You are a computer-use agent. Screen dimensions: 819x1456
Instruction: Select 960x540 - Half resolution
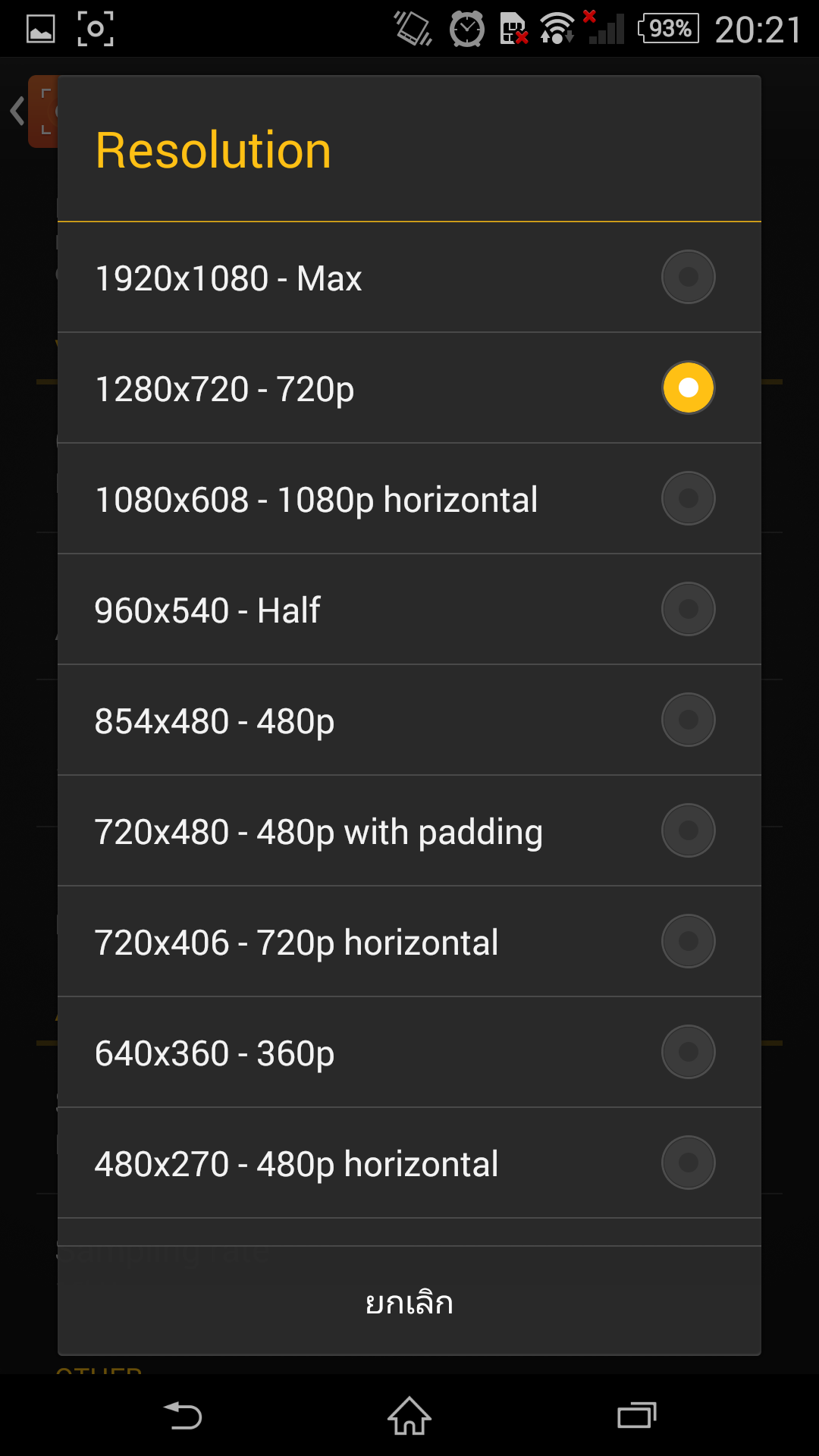pyautogui.click(x=409, y=610)
